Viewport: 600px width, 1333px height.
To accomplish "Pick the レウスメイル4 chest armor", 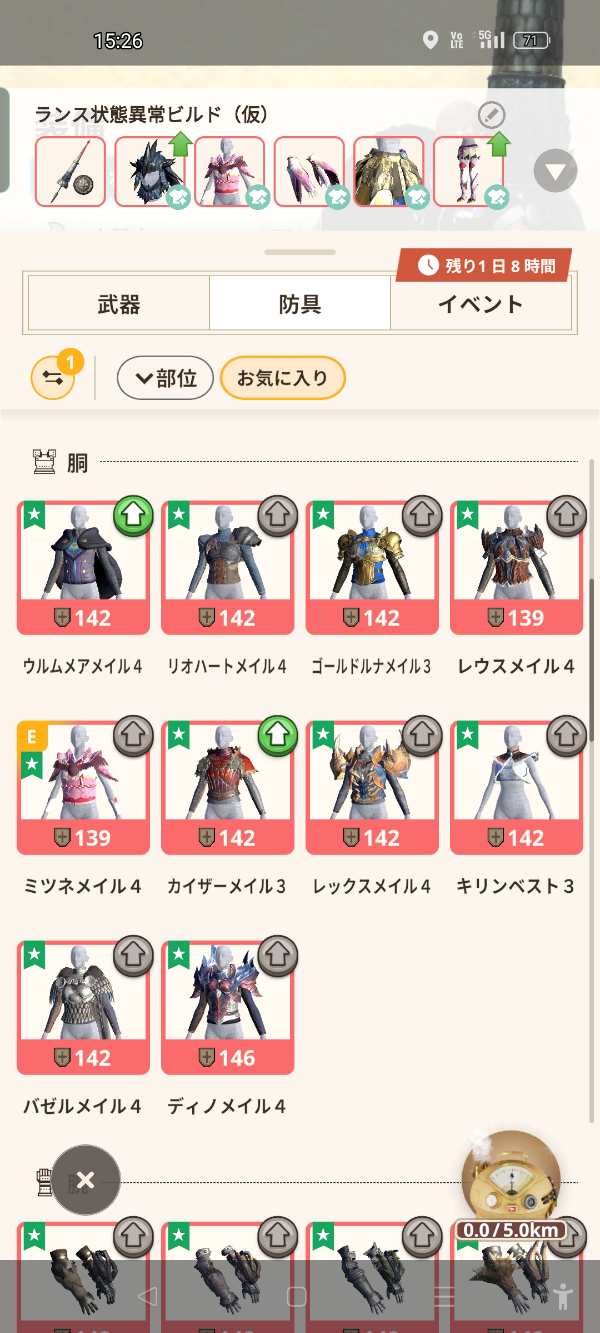I will click(x=516, y=568).
